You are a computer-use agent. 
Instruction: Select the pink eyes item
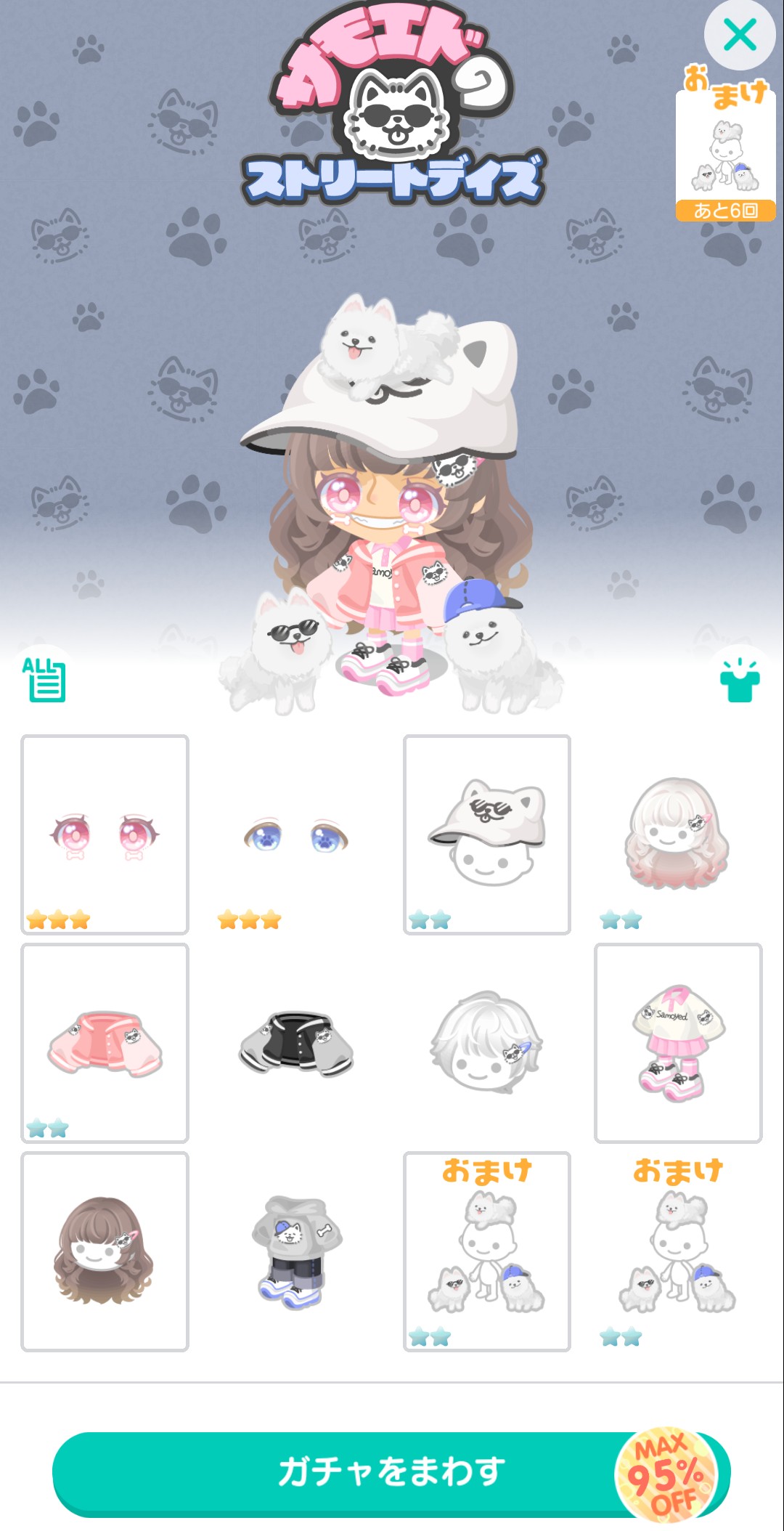point(105,834)
